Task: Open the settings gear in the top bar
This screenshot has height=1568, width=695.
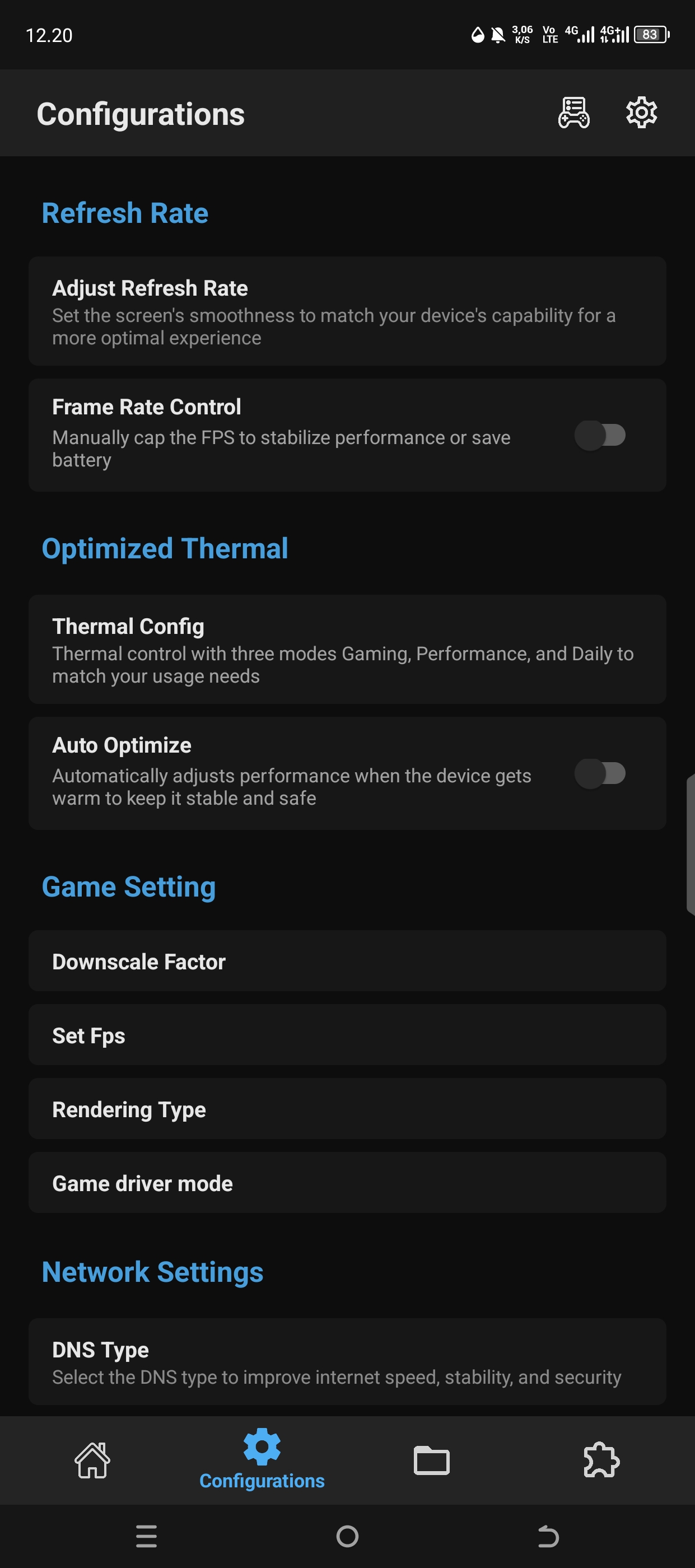Action: click(641, 113)
